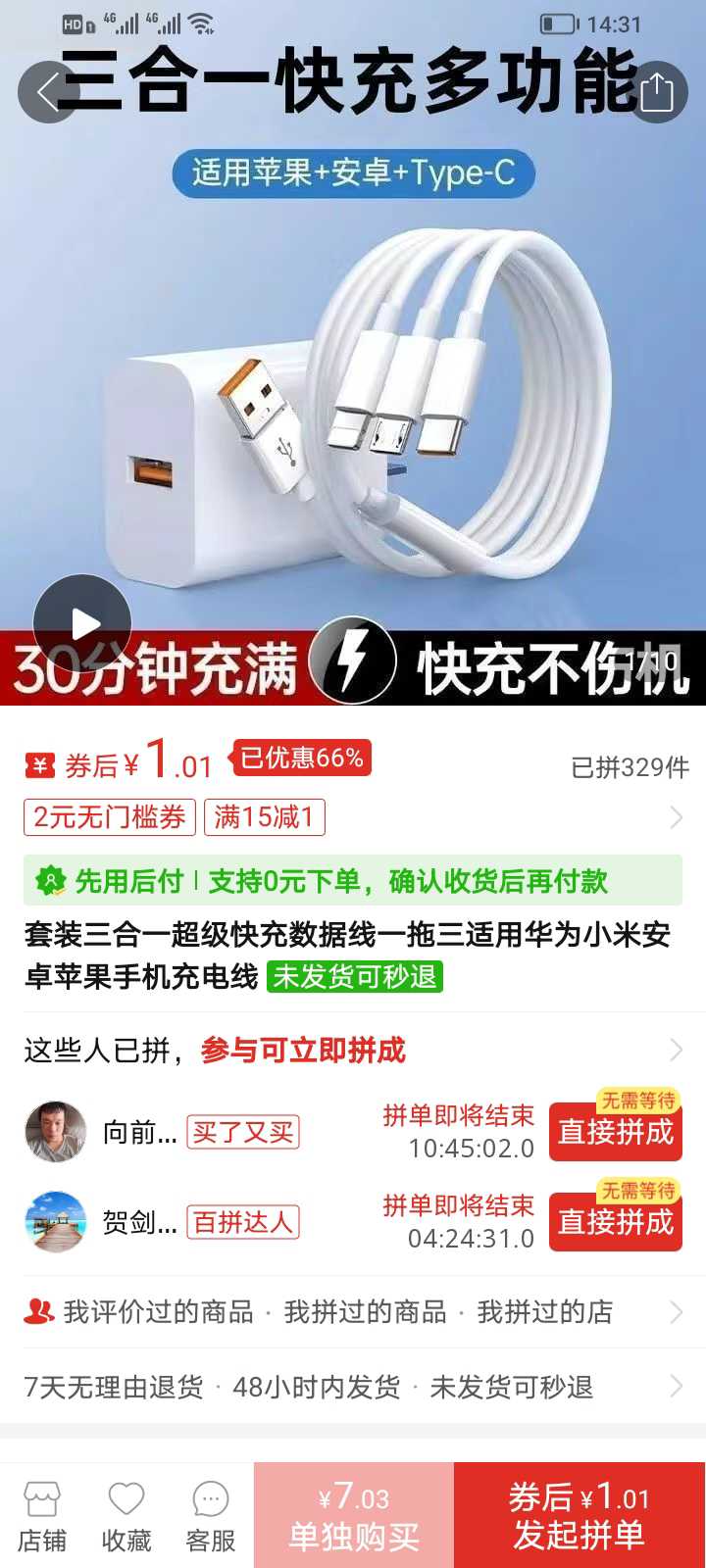This screenshot has width=706, height=1568.
Task: Share this product listing
Action: (656, 93)
